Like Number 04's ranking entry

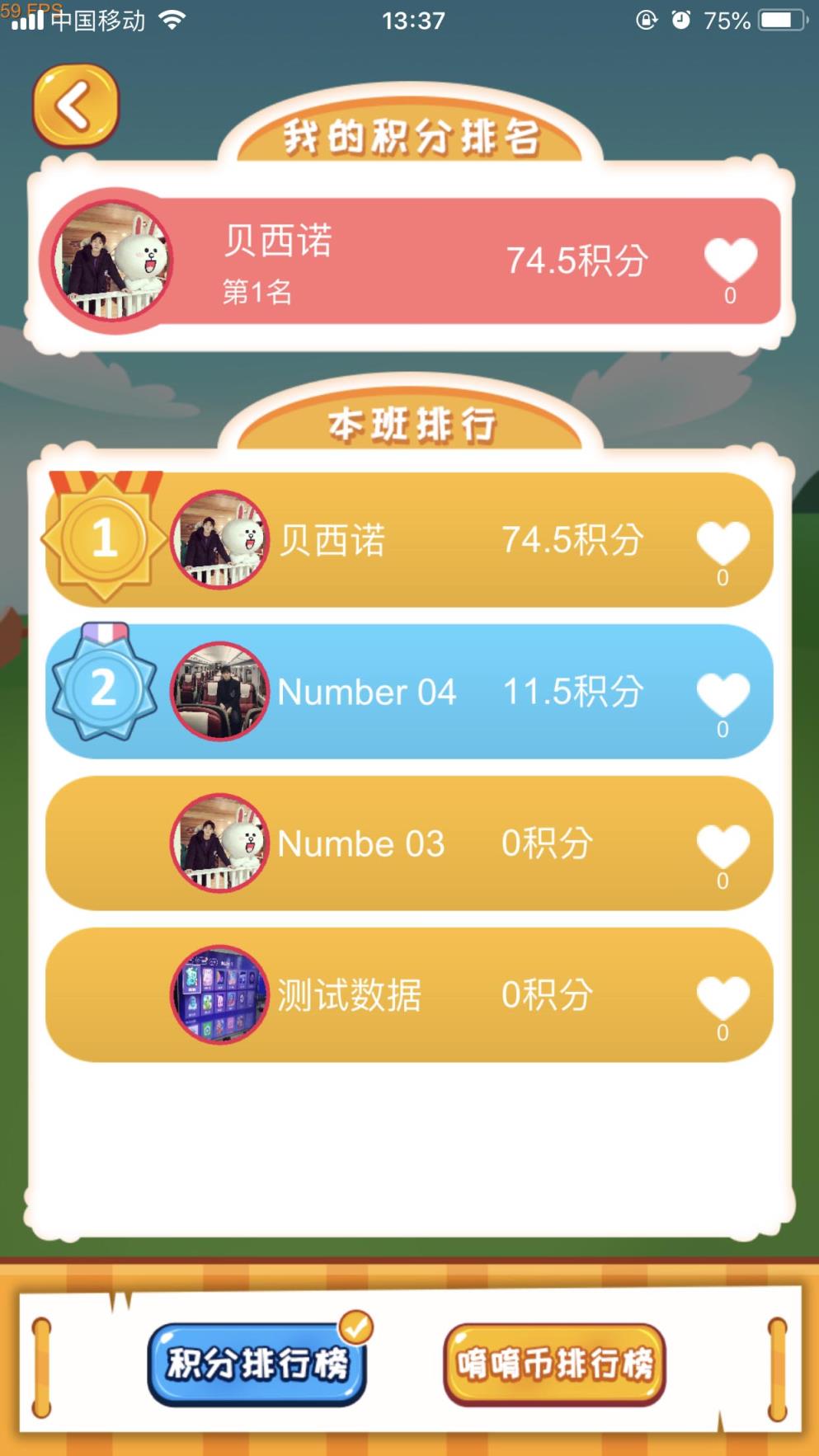coord(723,693)
